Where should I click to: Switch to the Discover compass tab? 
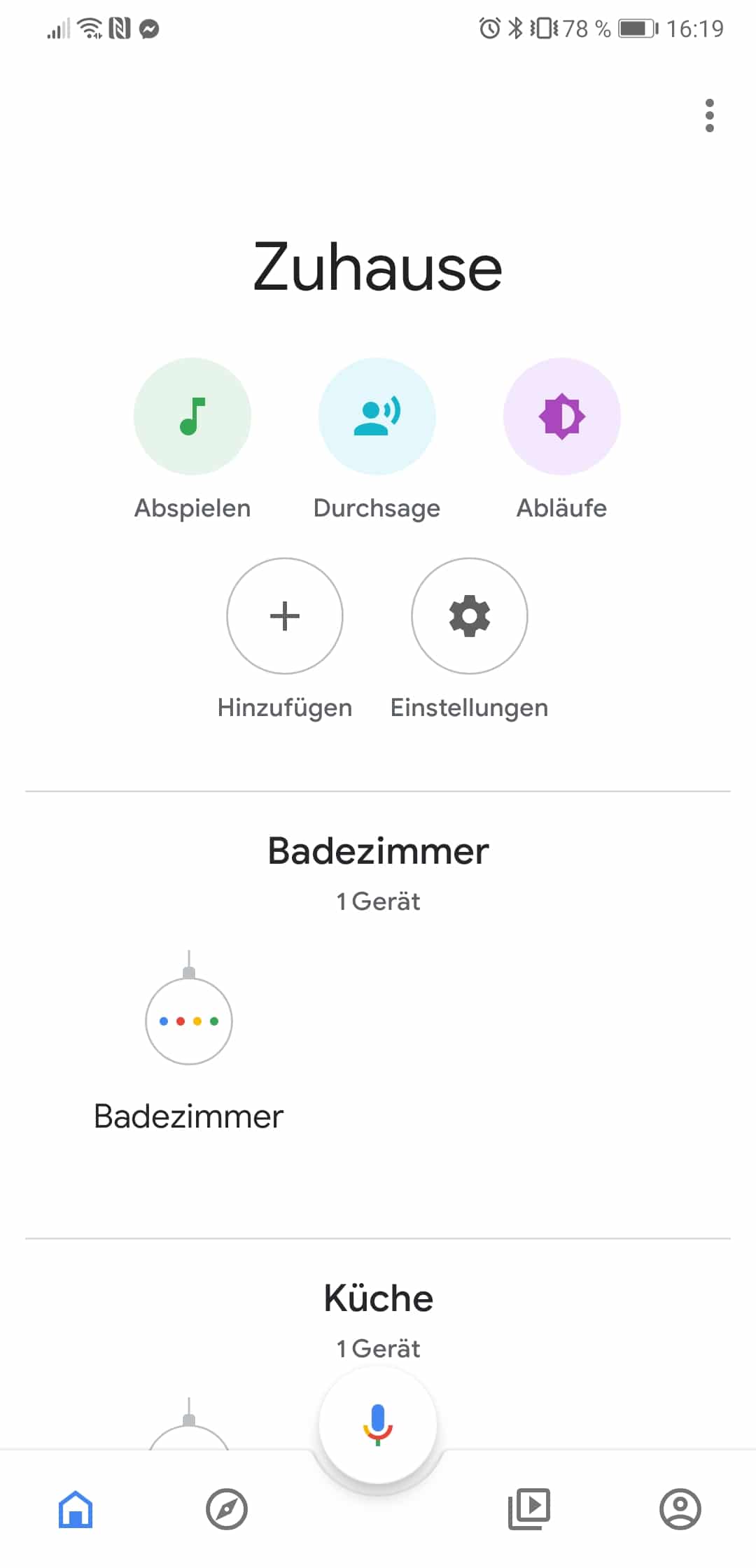click(227, 1509)
